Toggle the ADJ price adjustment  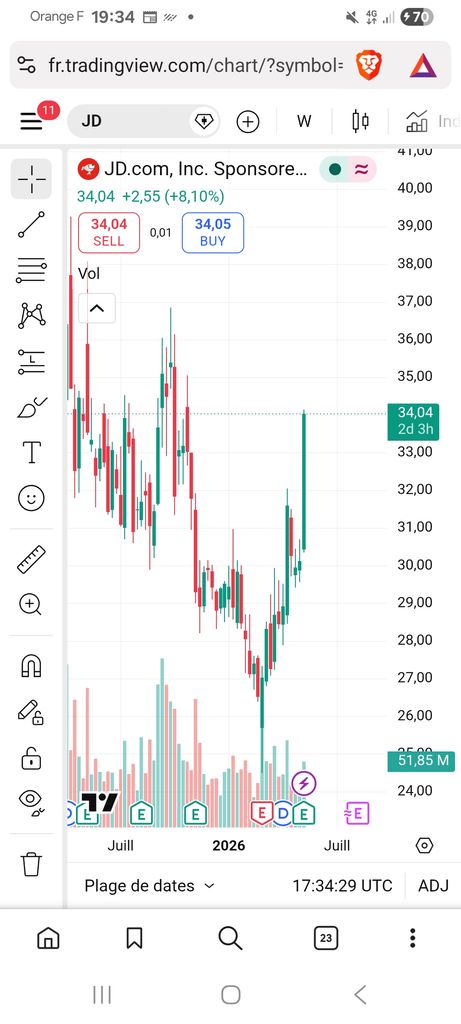click(x=434, y=886)
